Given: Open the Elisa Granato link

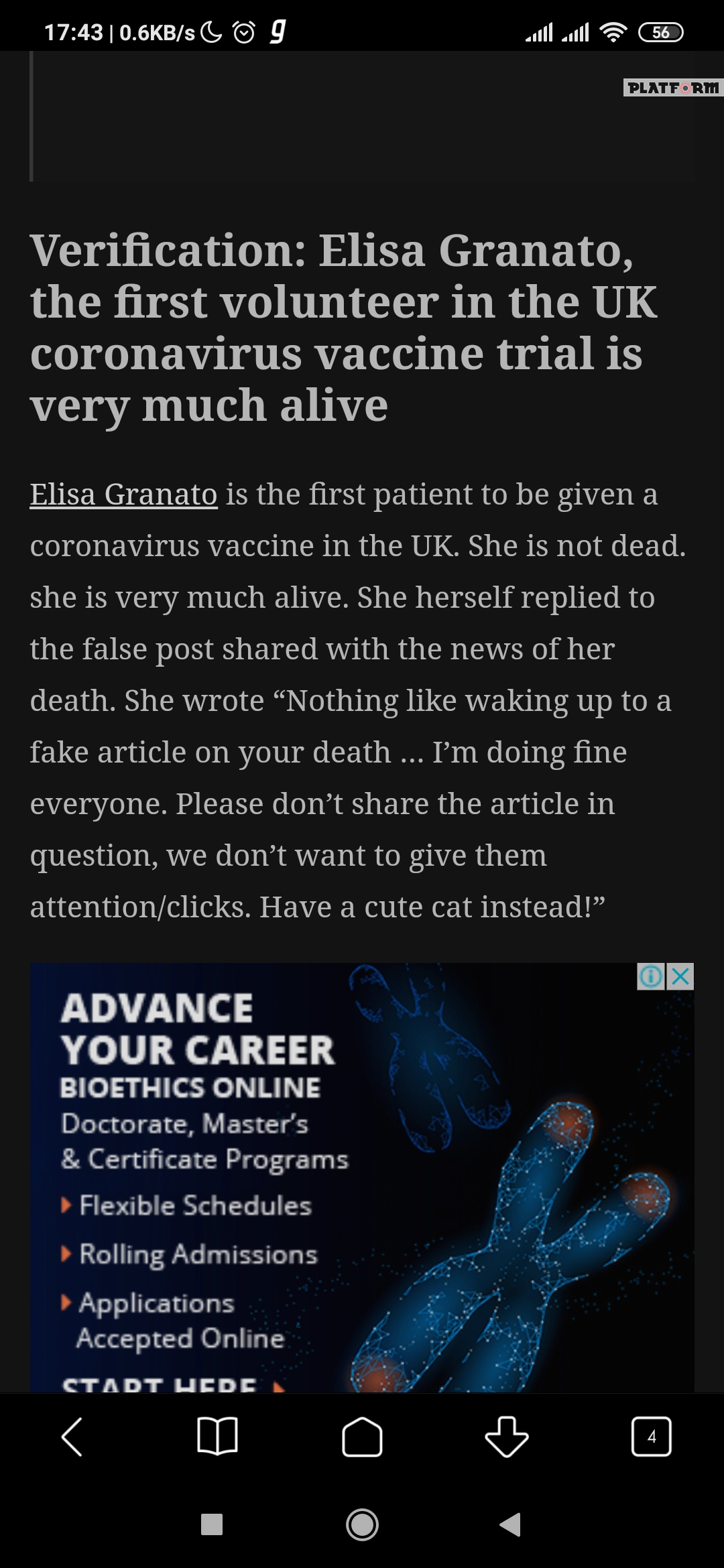Looking at the screenshot, I should [x=123, y=495].
